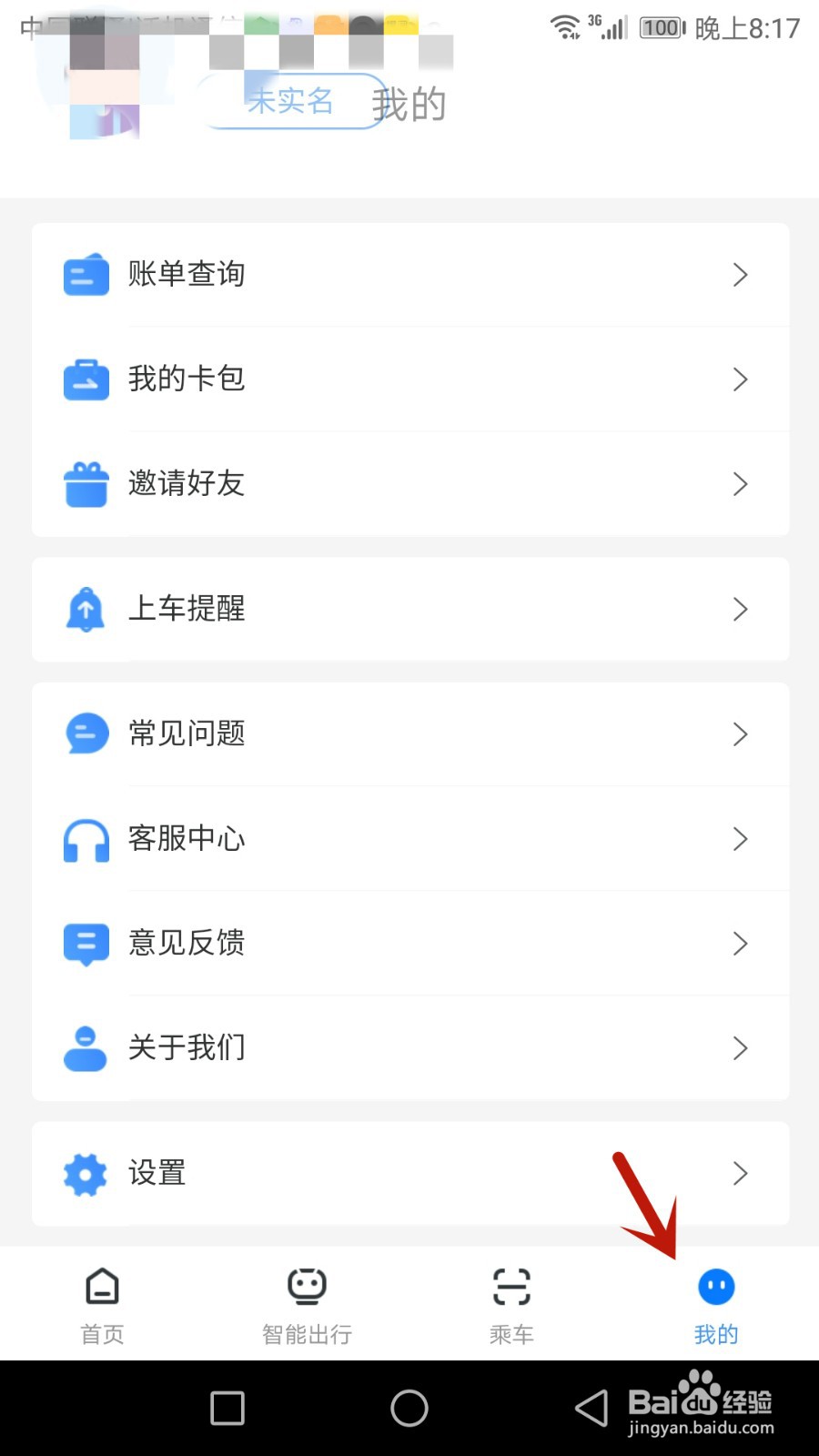
Task: Tap the 未实名 verification badge
Action: coord(291,101)
